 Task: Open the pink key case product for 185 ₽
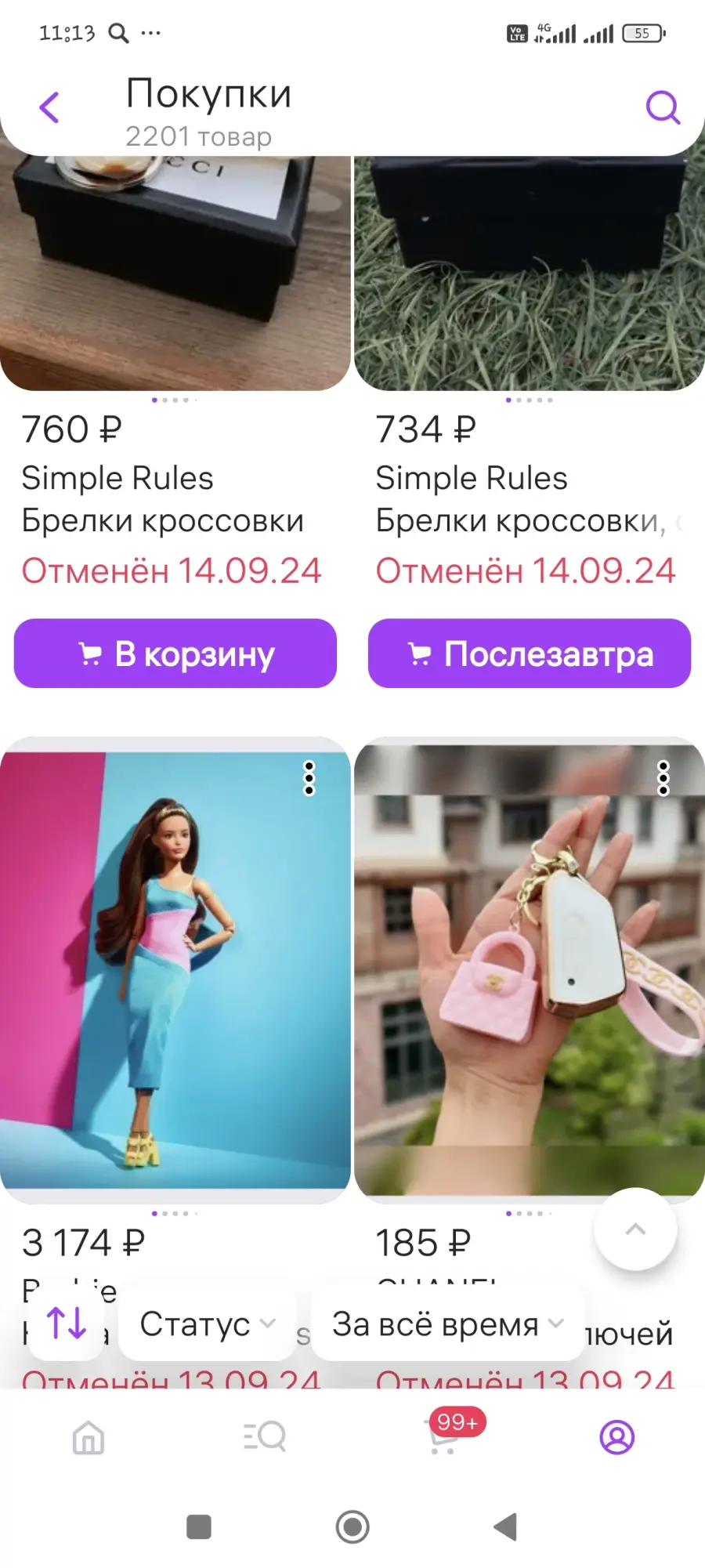[530, 970]
